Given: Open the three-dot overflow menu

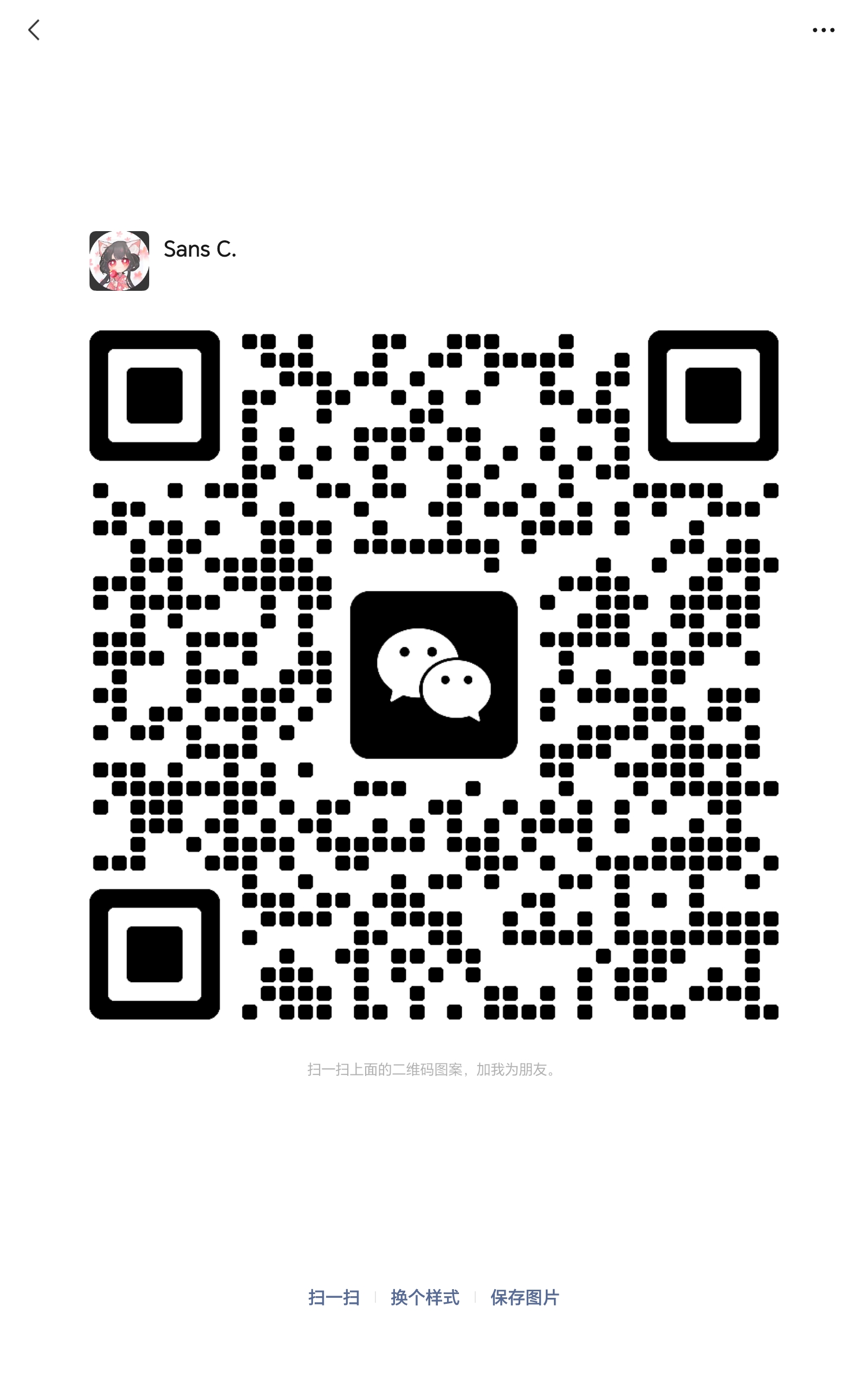Looking at the screenshot, I should (822, 30).
